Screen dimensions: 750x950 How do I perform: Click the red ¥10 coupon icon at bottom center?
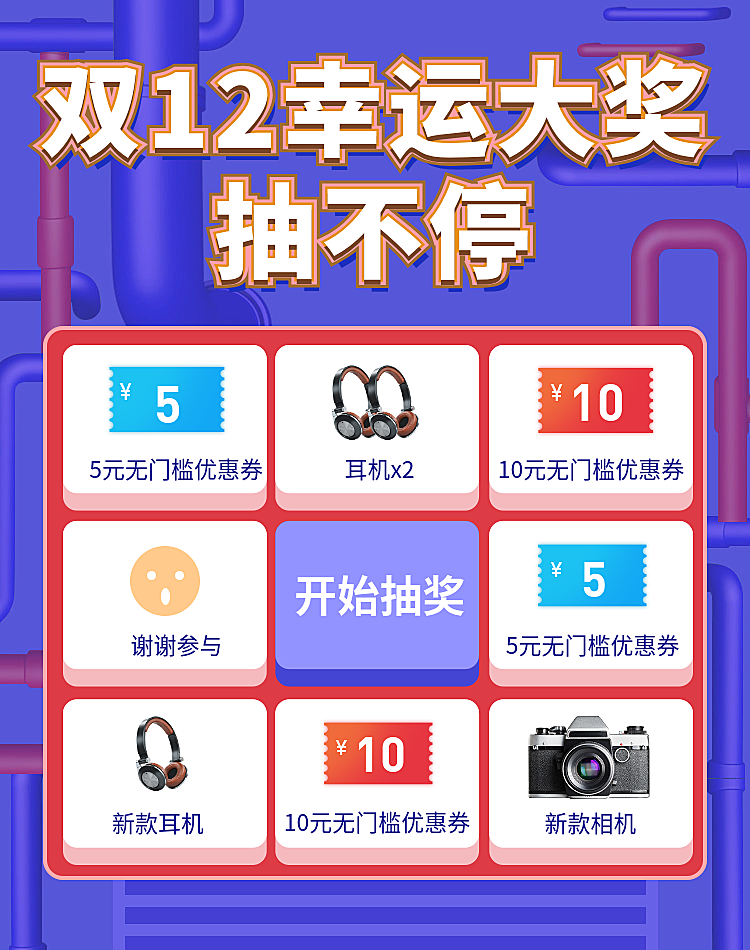pyautogui.click(x=376, y=752)
